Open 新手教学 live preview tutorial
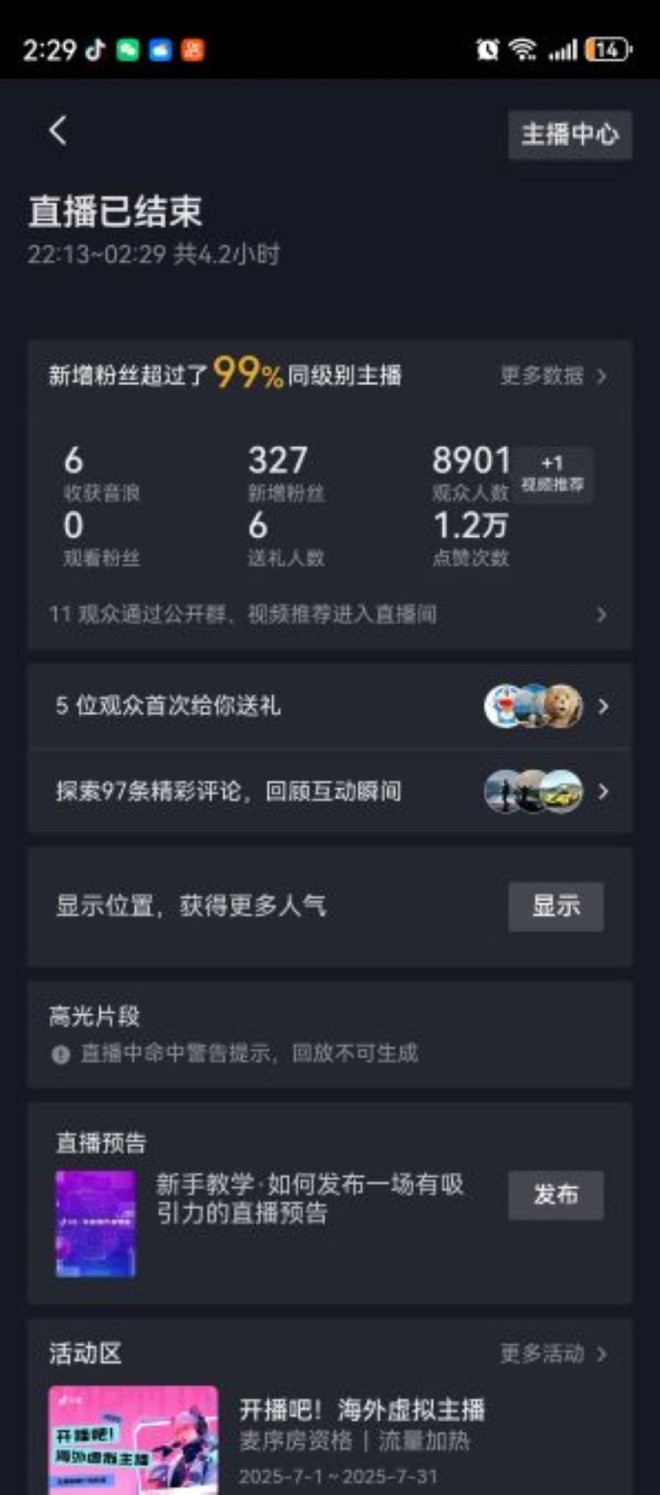Screen dimensions: 660x1495 [x=310, y=1199]
